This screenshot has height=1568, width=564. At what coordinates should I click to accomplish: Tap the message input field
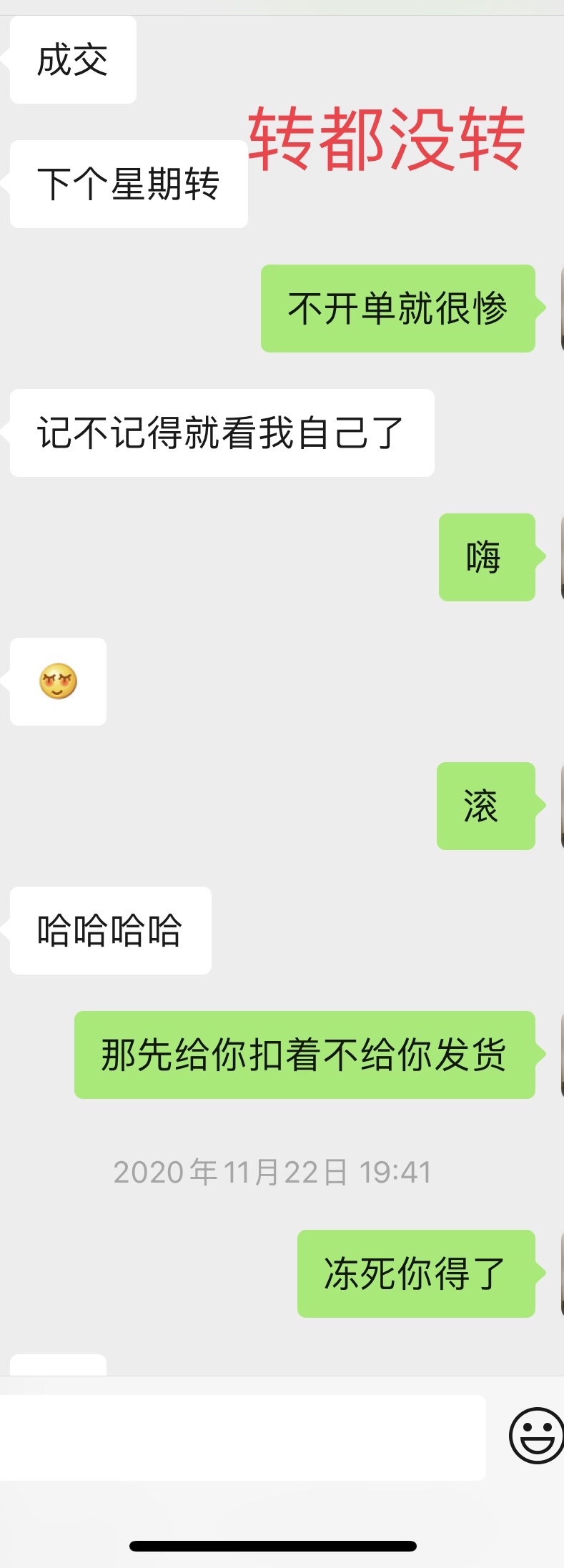tap(242, 1437)
